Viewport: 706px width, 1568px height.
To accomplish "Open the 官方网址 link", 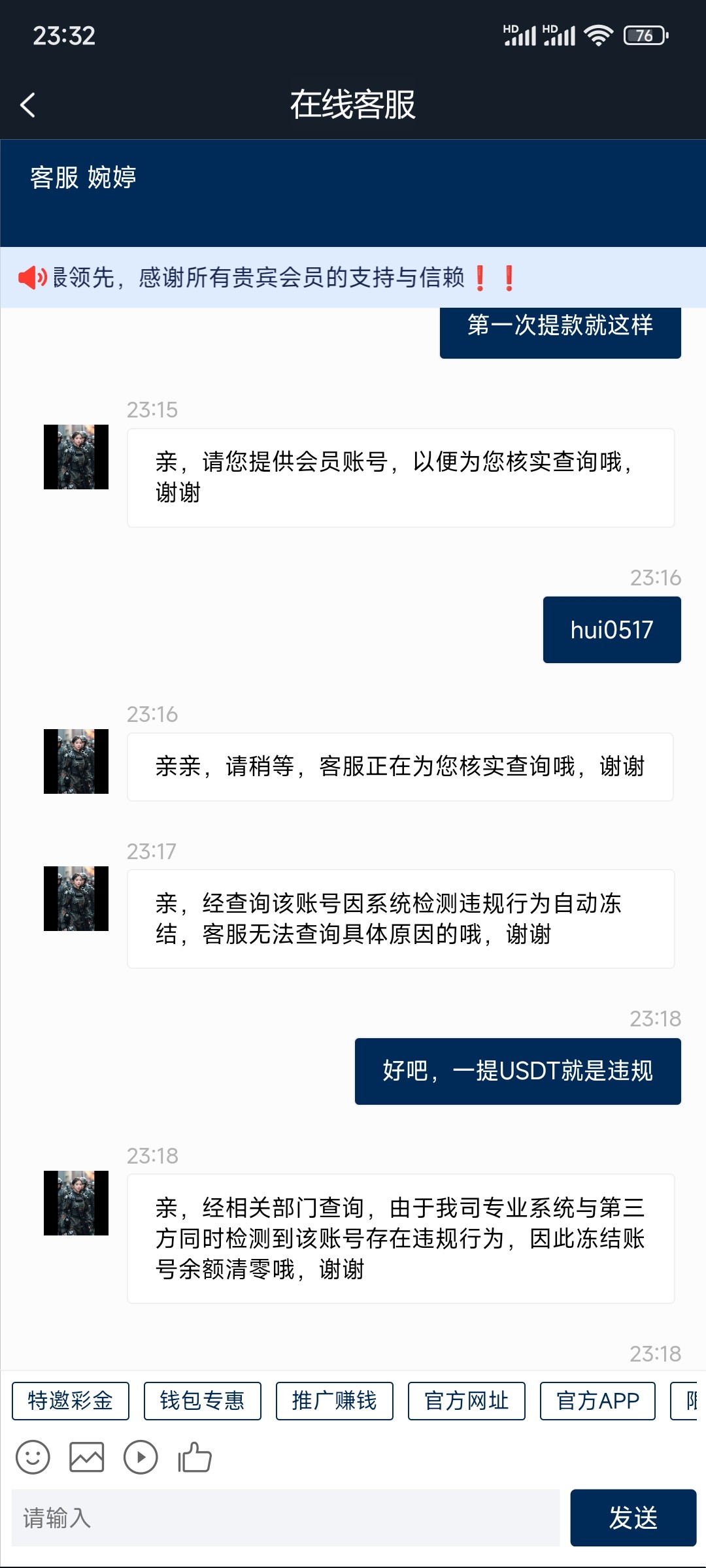I will 466,1401.
